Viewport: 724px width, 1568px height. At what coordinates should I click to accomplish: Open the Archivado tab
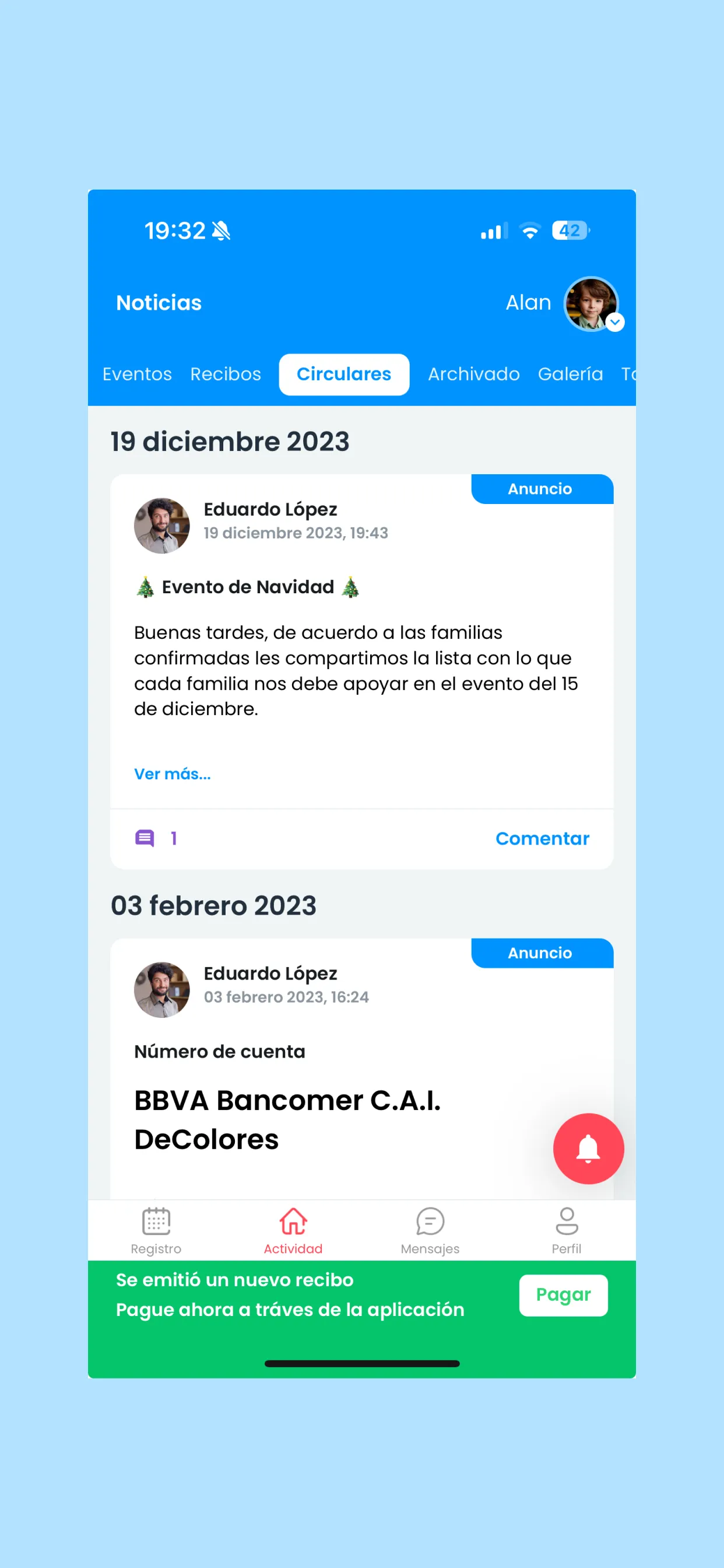tap(473, 374)
